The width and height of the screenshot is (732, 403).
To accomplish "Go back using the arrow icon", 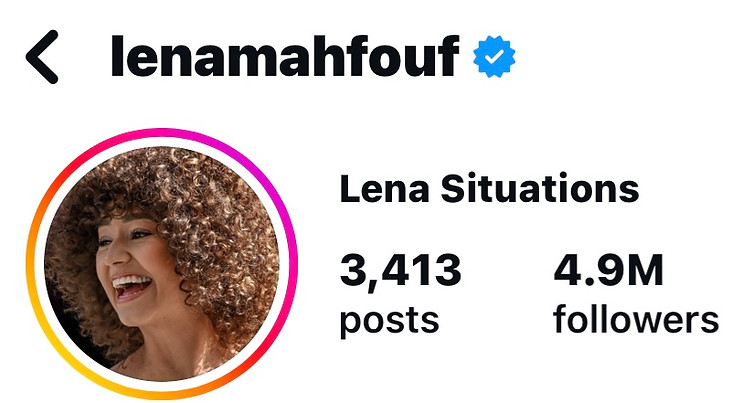I will click(43, 58).
